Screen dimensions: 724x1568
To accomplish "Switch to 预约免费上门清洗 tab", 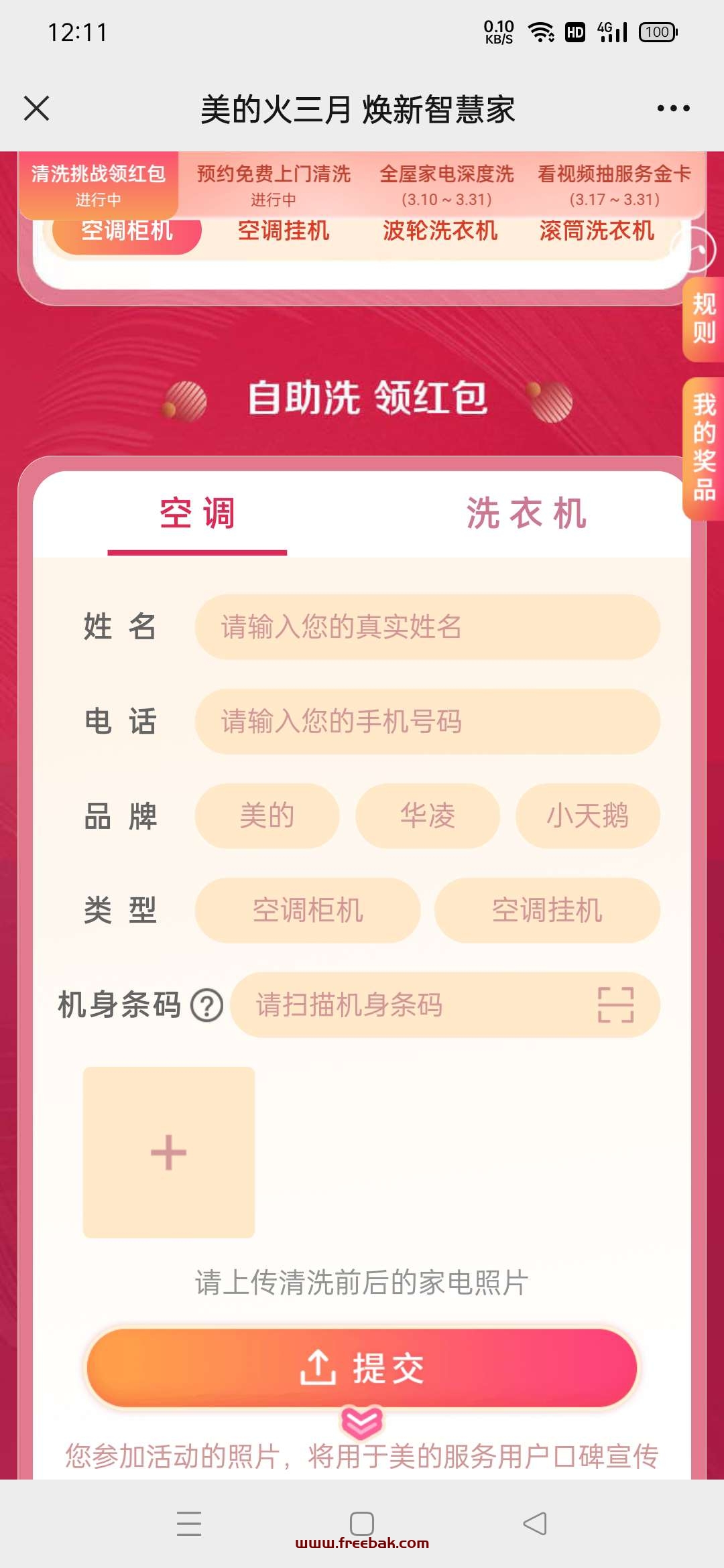I will coord(274,184).
